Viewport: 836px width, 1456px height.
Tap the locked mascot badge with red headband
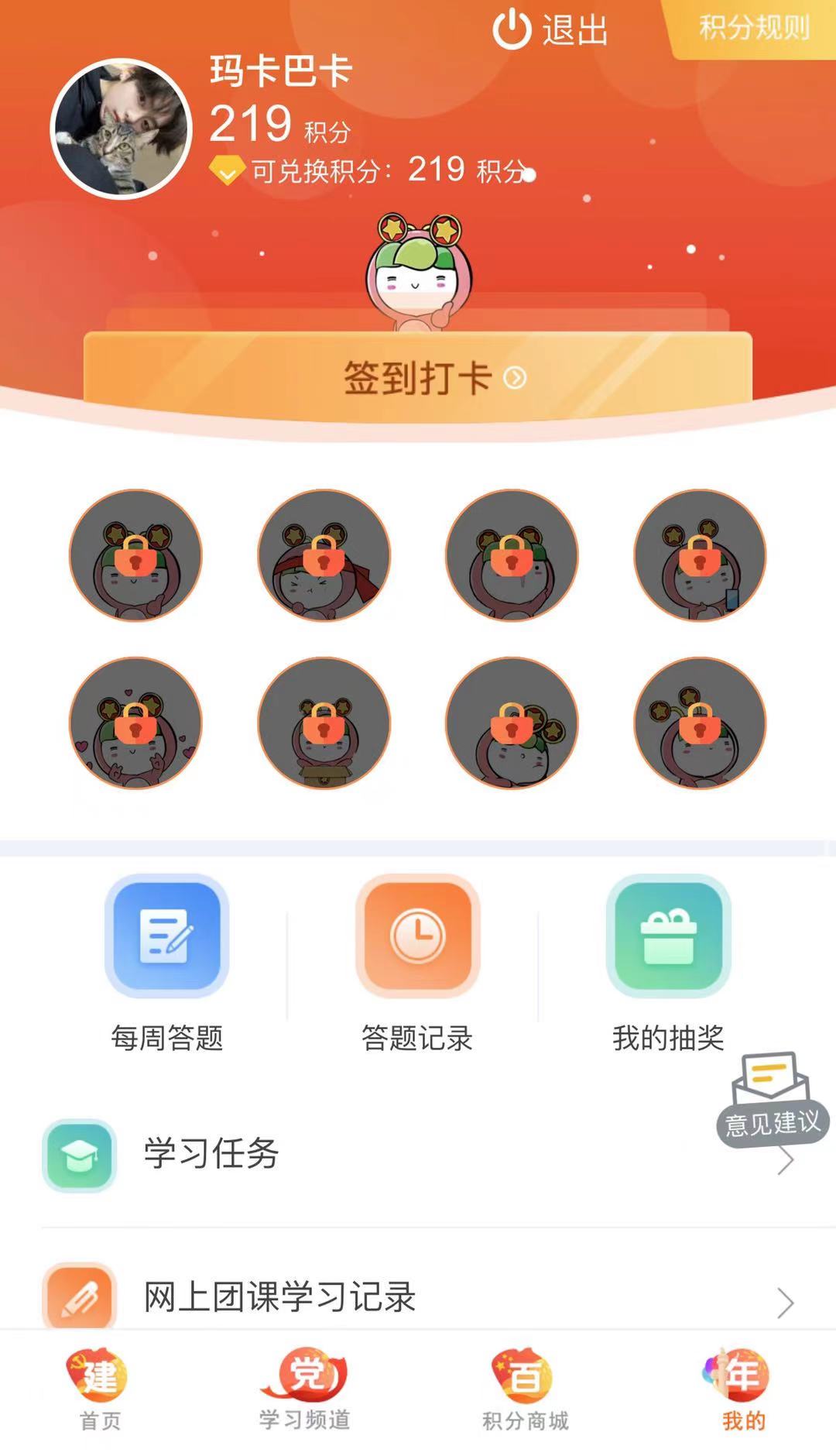coord(324,555)
